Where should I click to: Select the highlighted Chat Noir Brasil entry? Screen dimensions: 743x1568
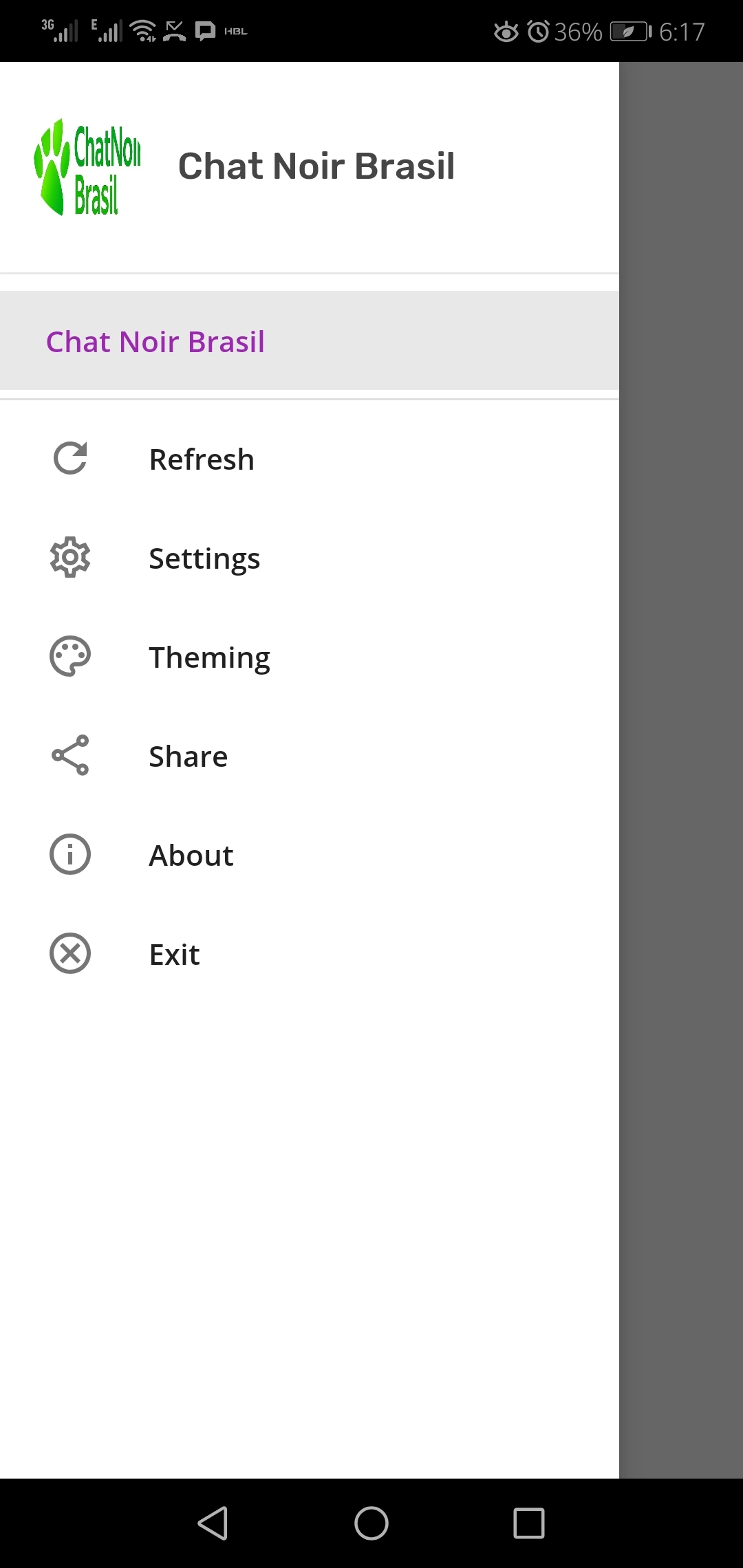155,340
